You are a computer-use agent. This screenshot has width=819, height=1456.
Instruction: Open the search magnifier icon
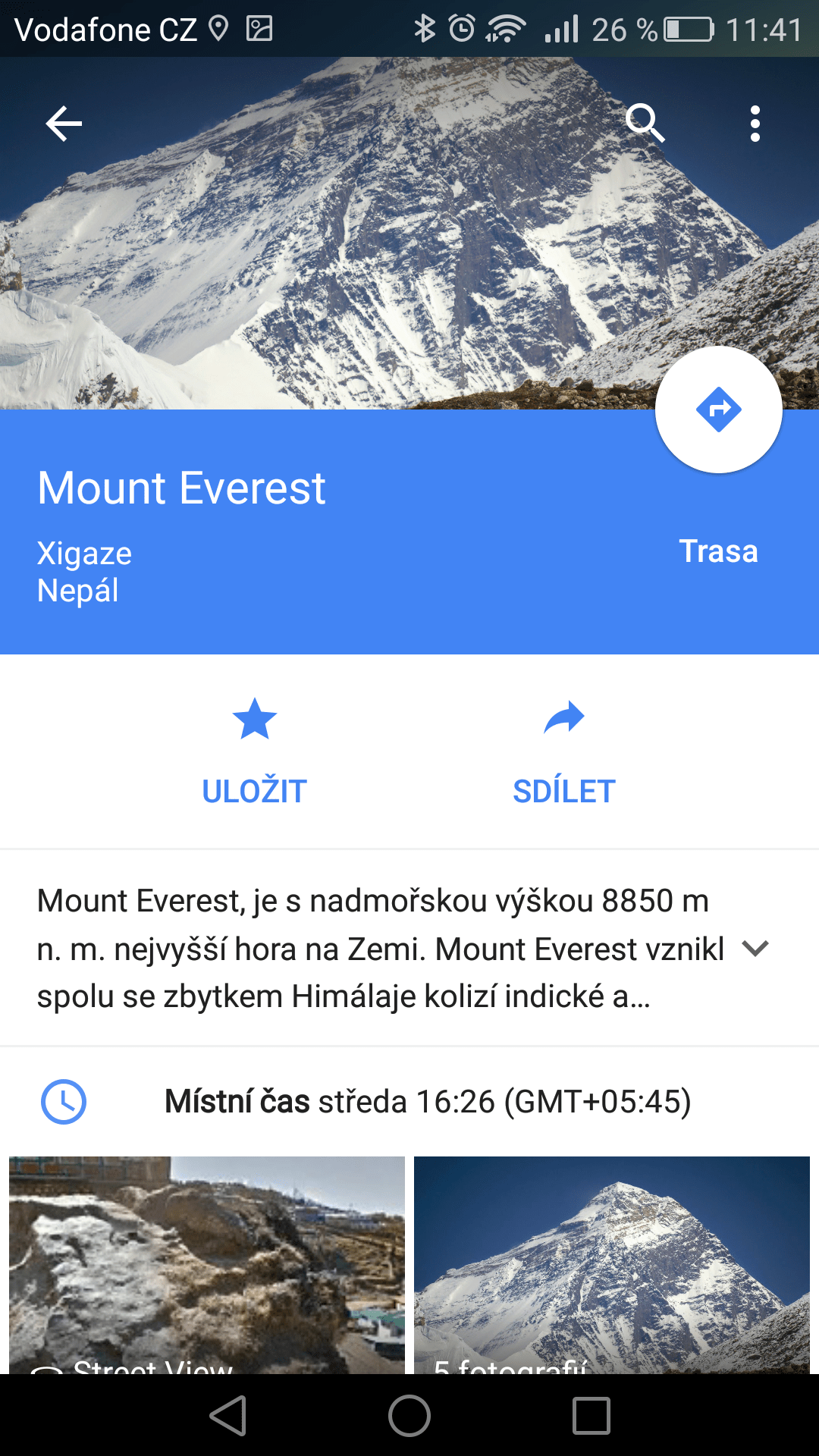click(x=645, y=123)
